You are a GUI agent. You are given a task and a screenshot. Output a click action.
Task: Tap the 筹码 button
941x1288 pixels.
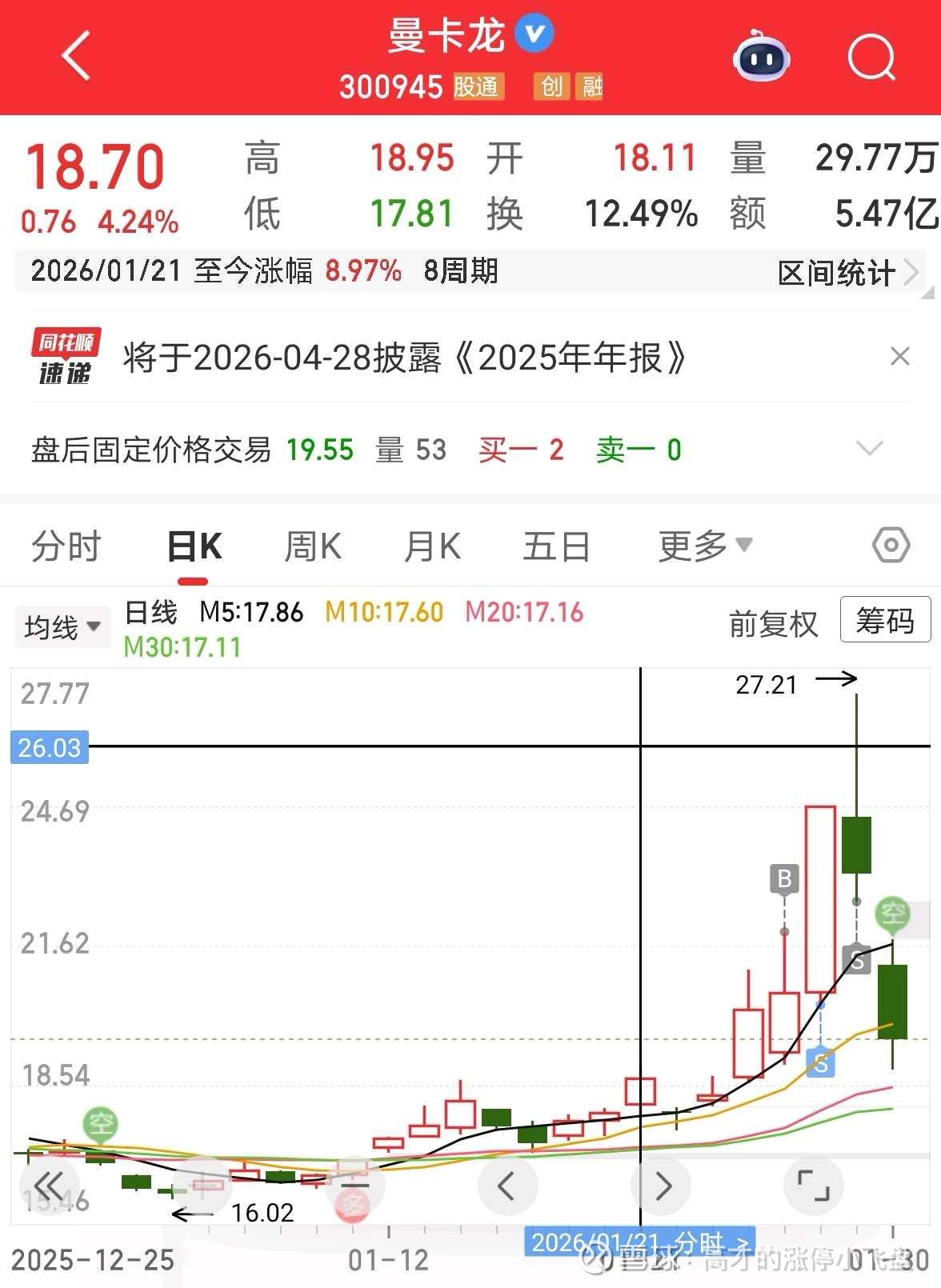pyautogui.click(x=885, y=620)
